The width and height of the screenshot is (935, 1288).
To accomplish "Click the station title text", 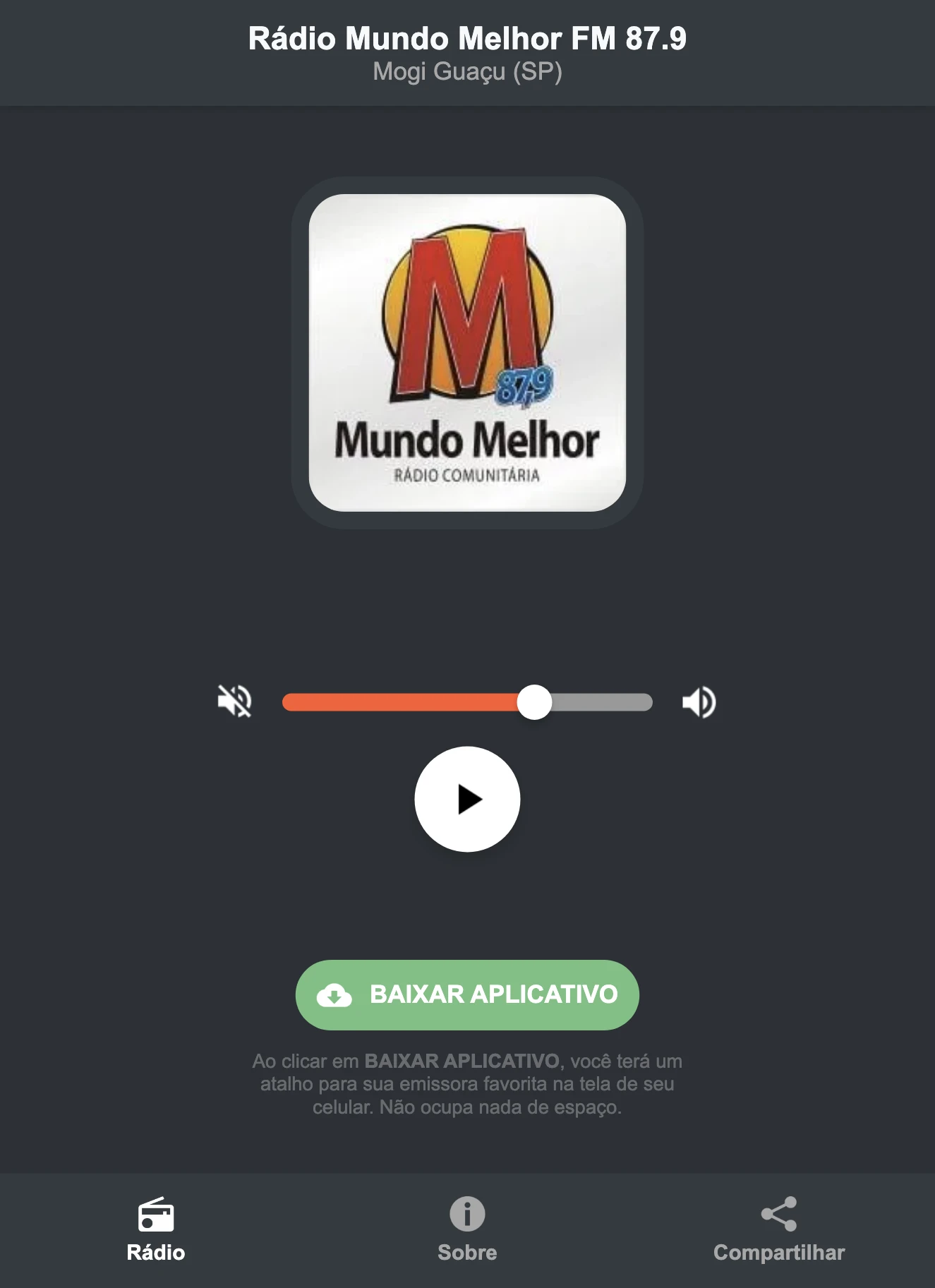I will click(467, 40).
